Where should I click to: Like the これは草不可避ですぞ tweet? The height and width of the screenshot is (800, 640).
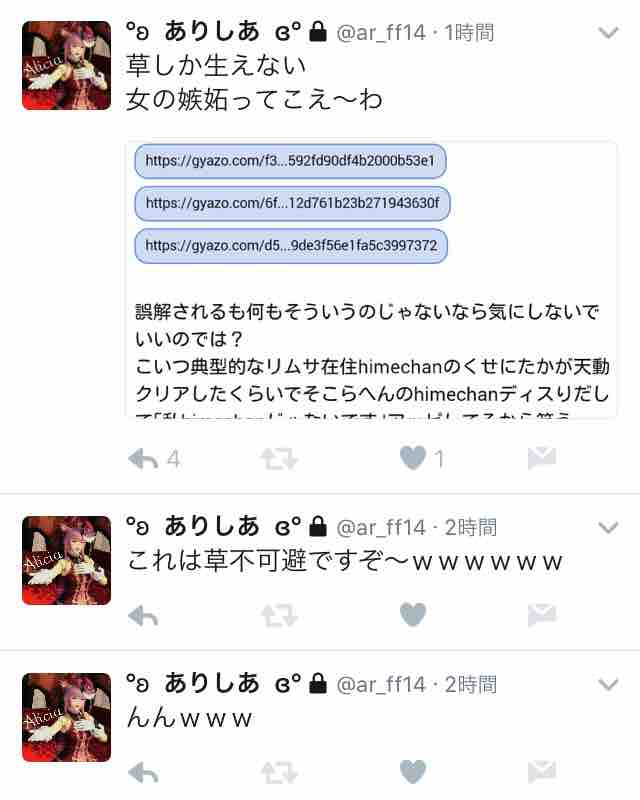click(x=413, y=615)
